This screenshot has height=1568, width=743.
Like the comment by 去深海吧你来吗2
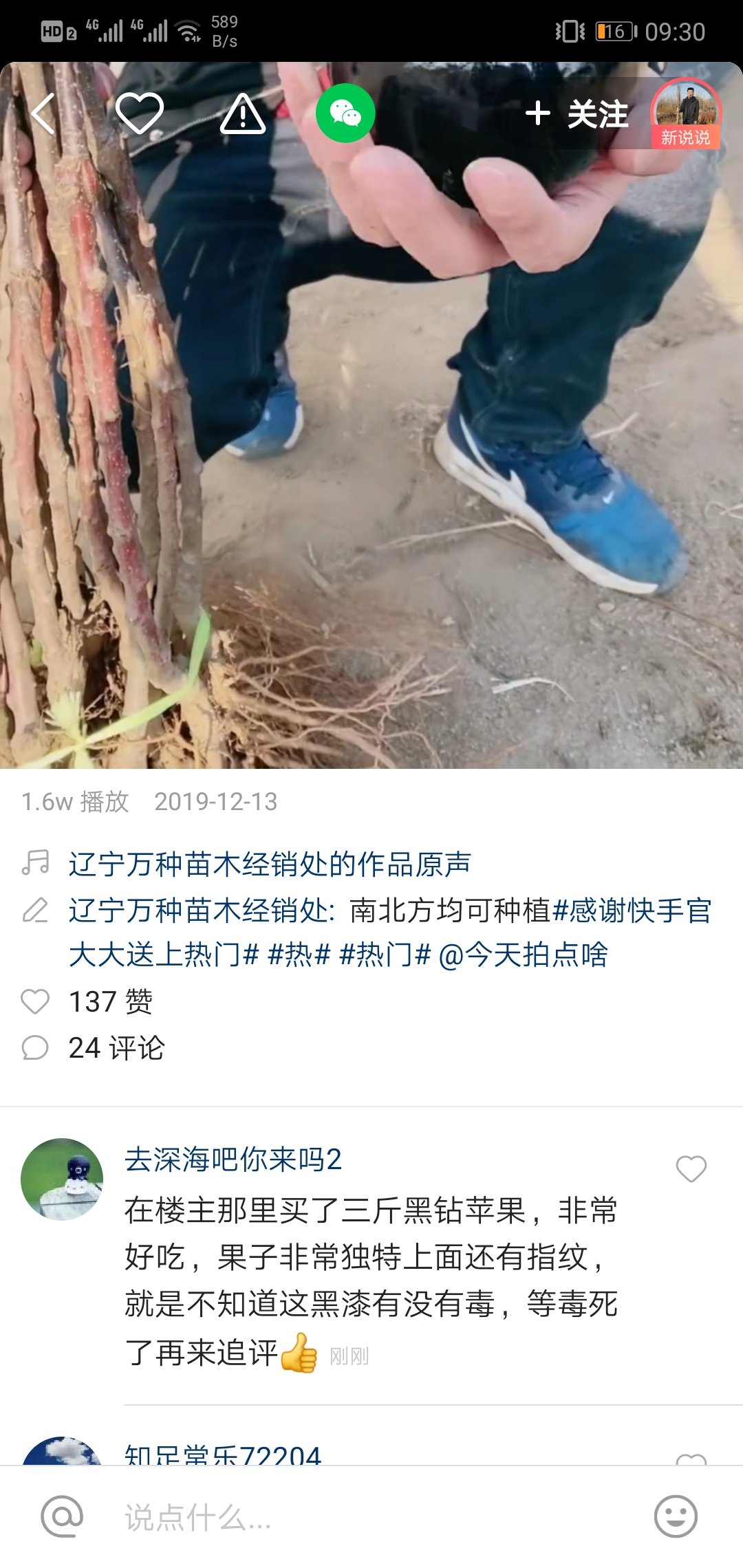691,1169
